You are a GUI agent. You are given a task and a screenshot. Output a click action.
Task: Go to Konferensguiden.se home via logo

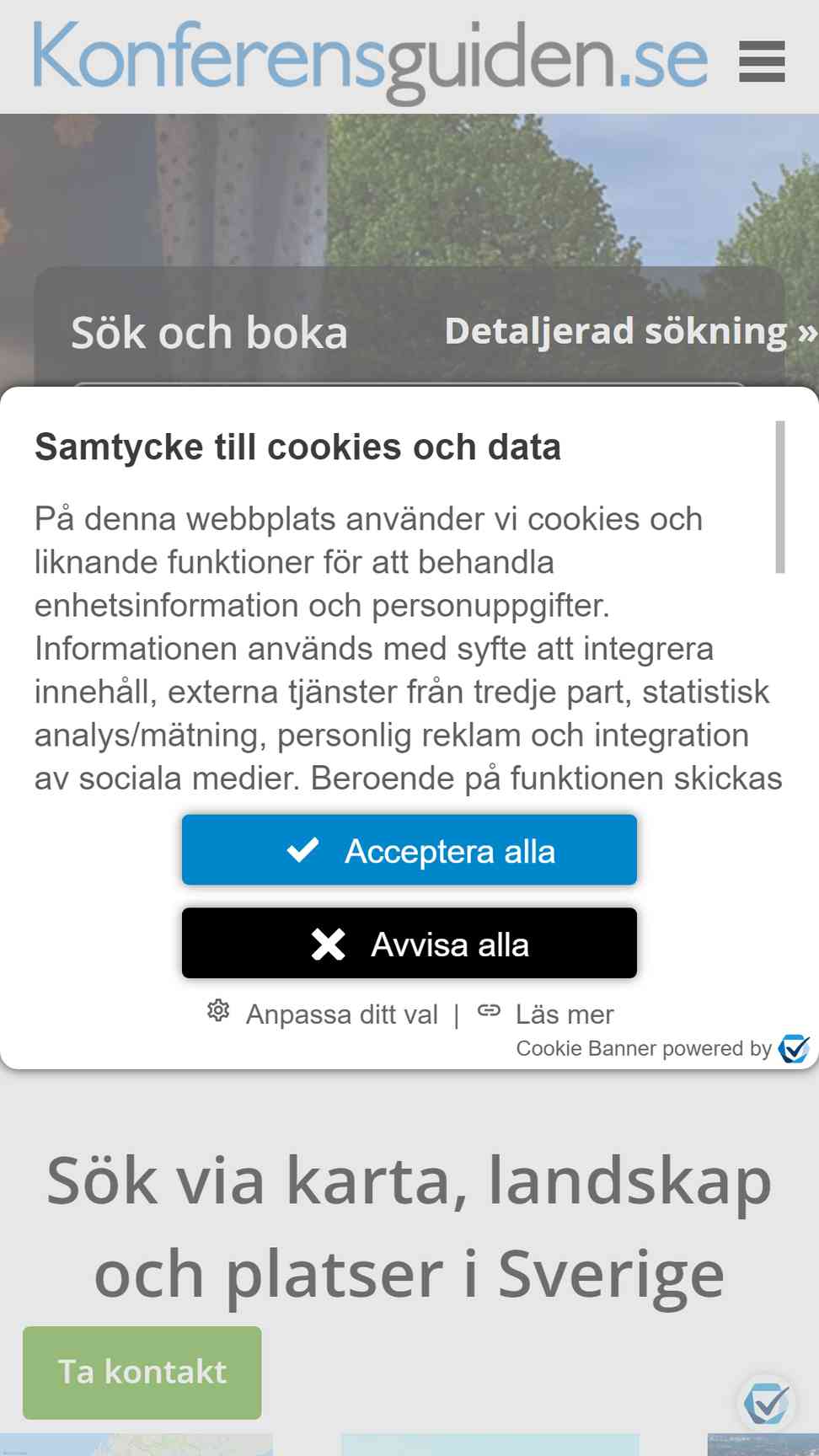(x=371, y=59)
